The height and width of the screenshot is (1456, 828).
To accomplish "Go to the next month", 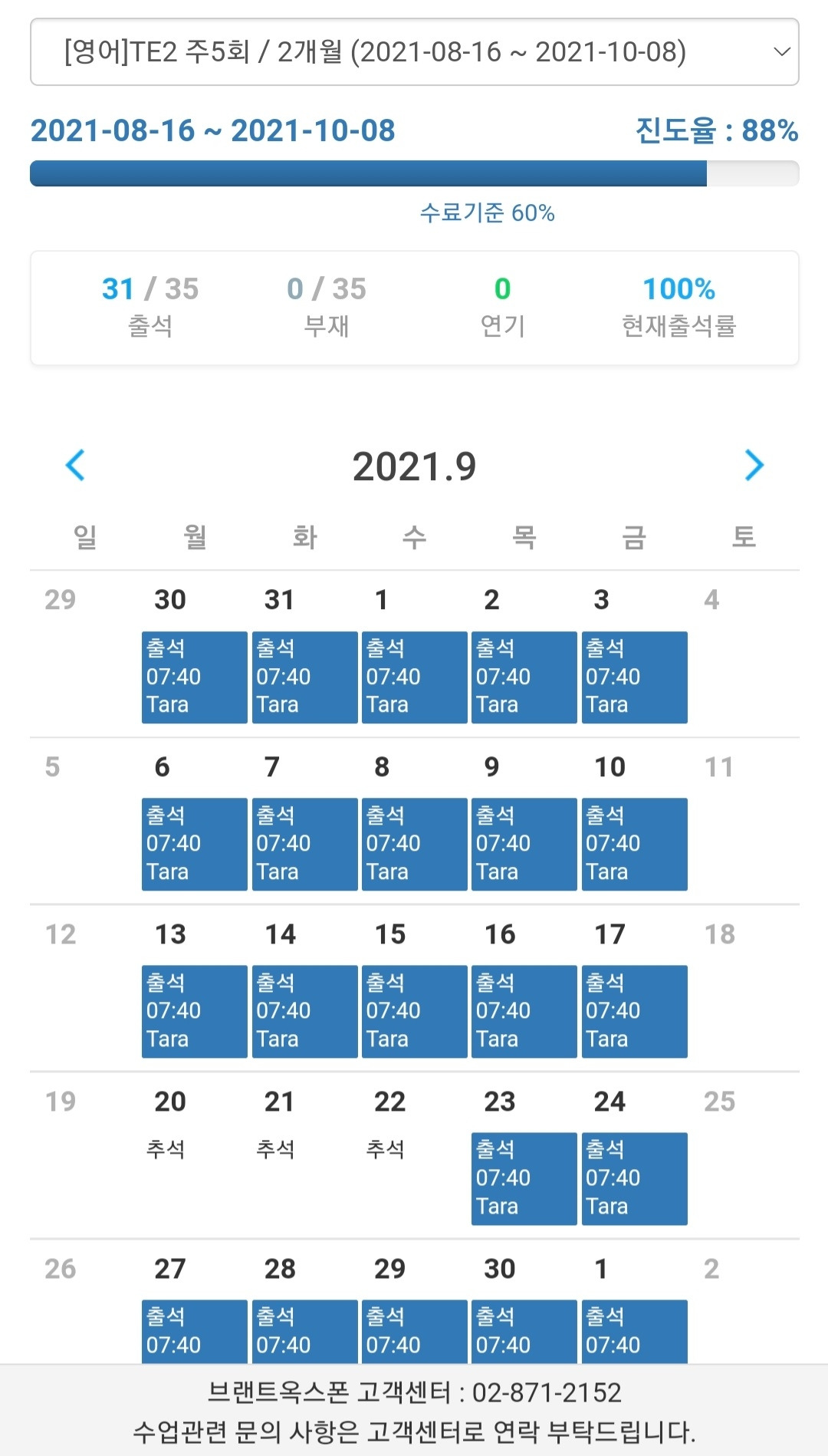I will [754, 466].
